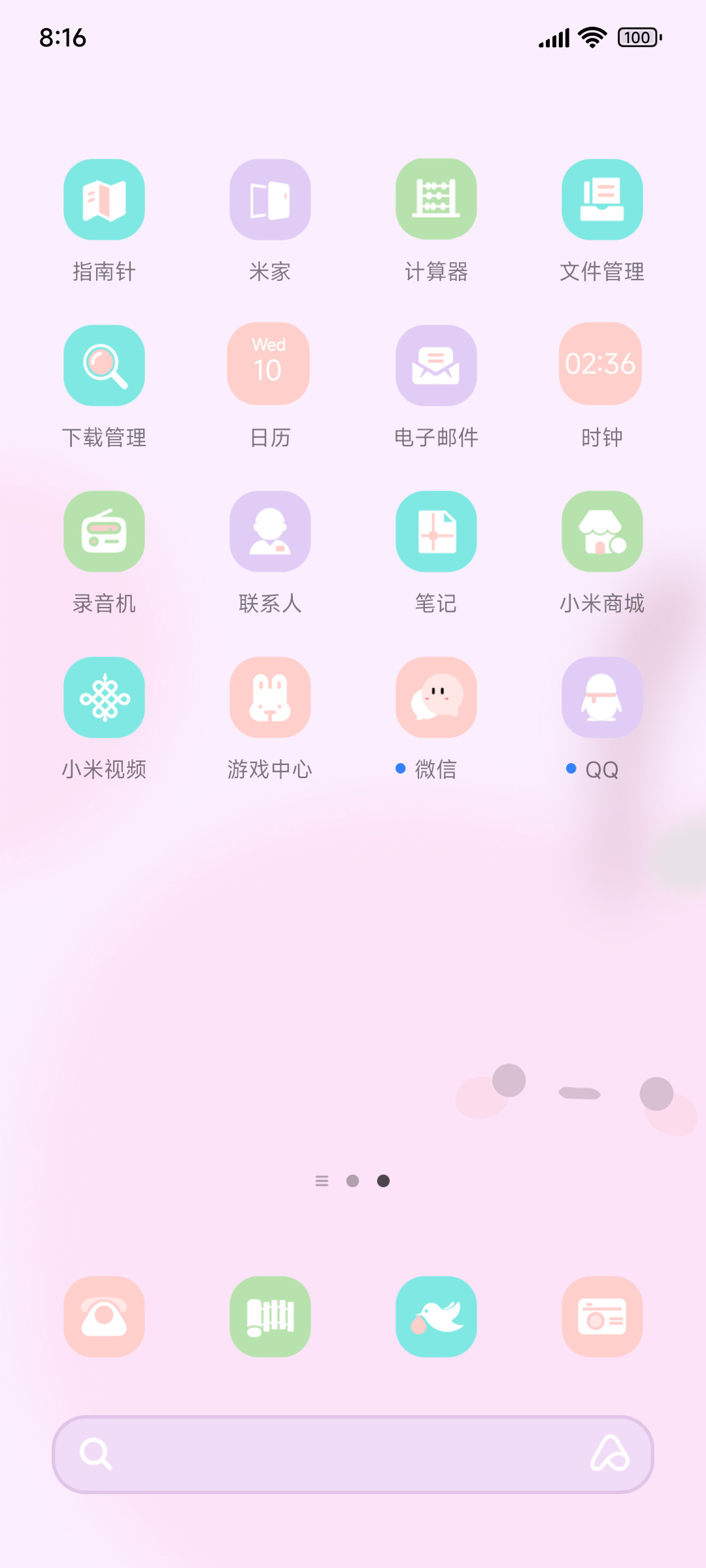The image size is (706, 1568).
Task: Open the 笔记 notes app
Action: (436, 531)
